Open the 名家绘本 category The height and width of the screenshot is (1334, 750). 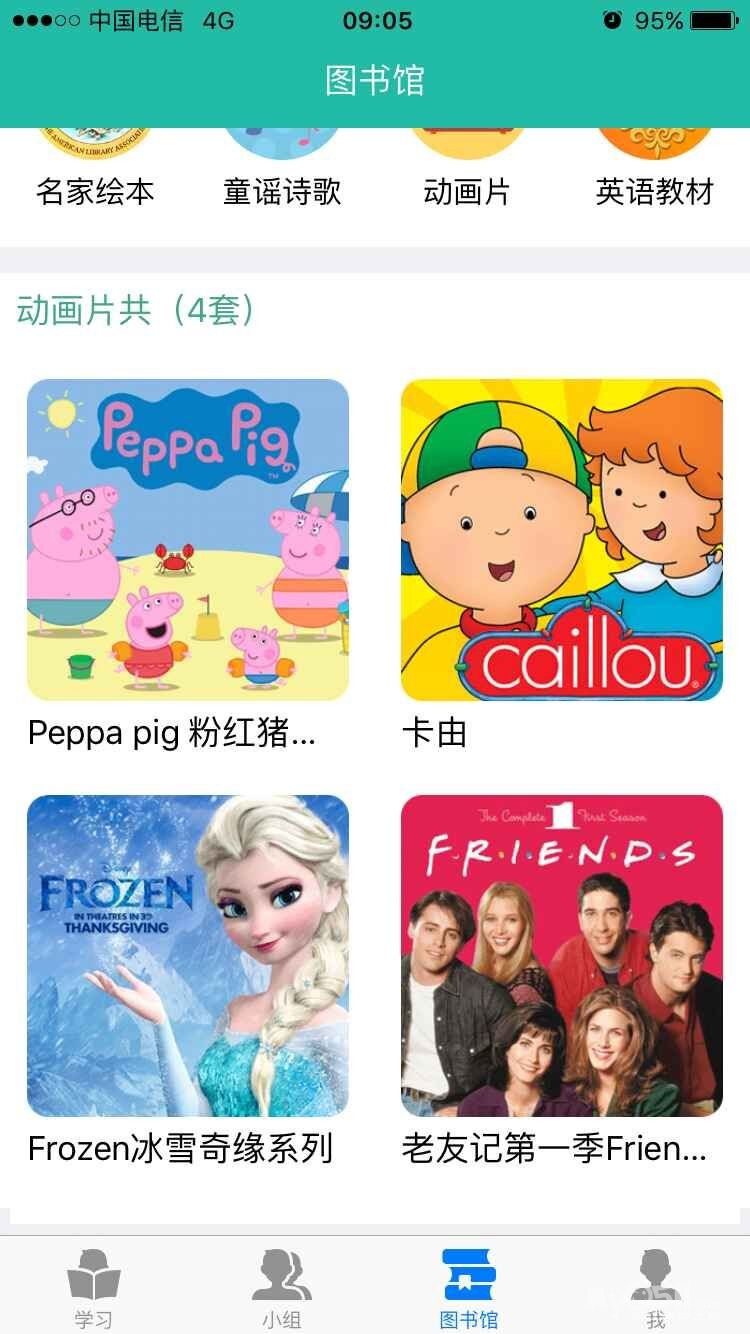(x=95, y=170)
